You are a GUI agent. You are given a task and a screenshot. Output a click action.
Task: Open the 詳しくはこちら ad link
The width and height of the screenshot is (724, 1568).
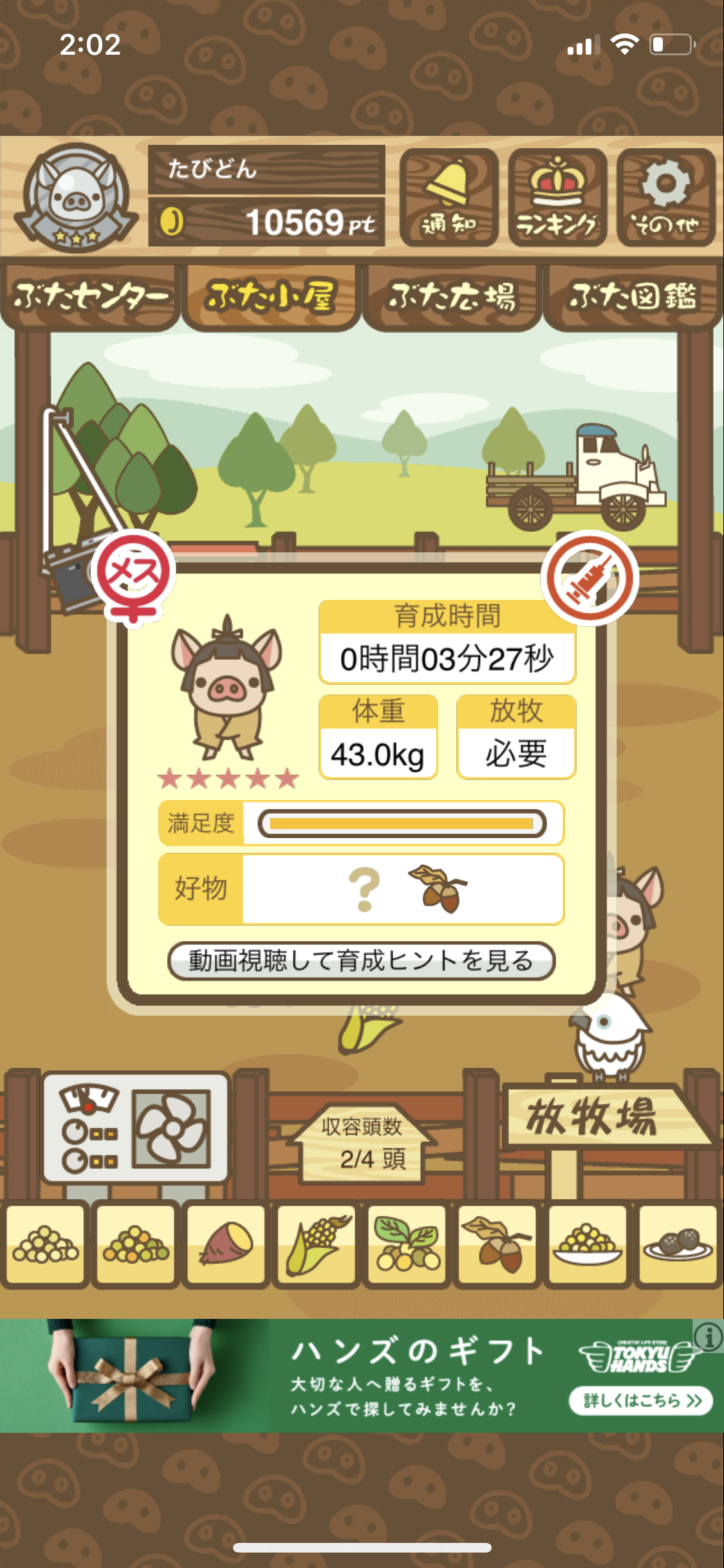[640, 1401]
